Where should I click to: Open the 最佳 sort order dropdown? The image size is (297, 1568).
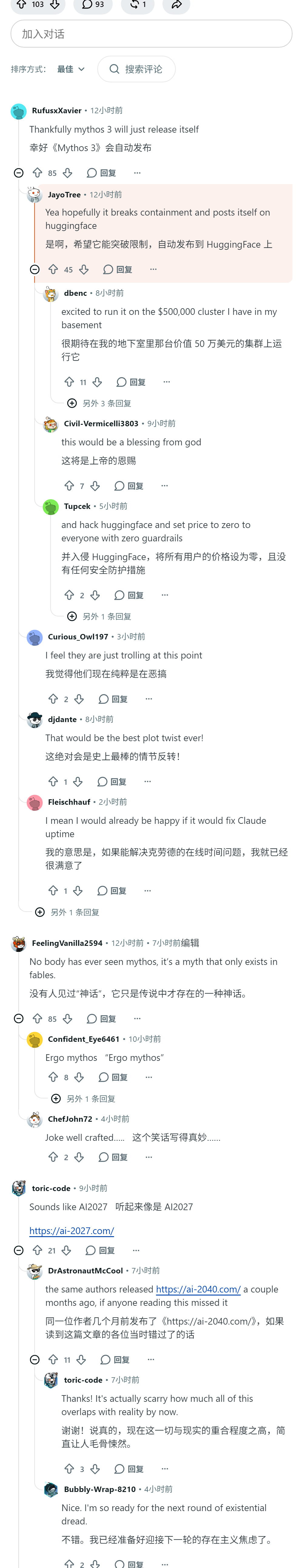point(71,69)
